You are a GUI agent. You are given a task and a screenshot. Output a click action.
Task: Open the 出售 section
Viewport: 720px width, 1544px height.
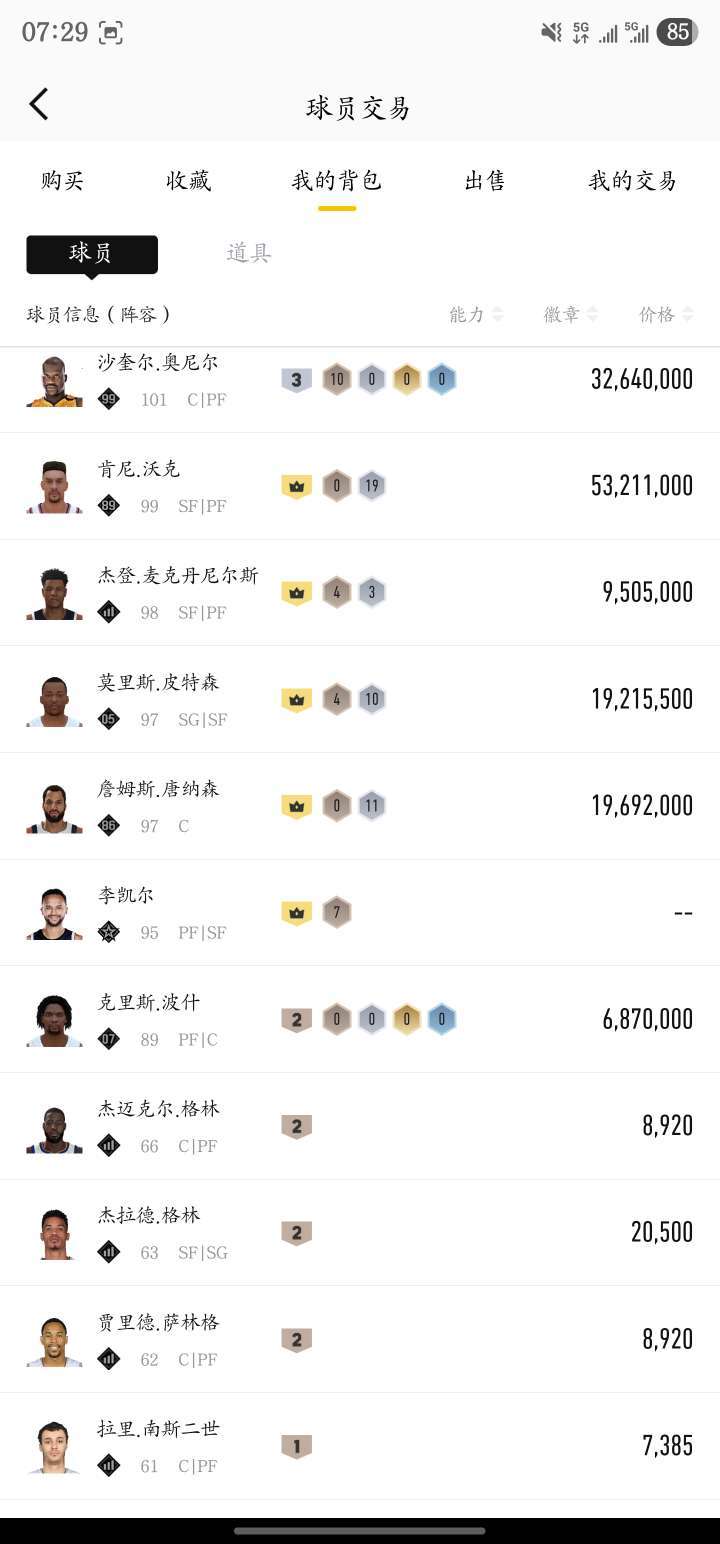click(486, 180)
